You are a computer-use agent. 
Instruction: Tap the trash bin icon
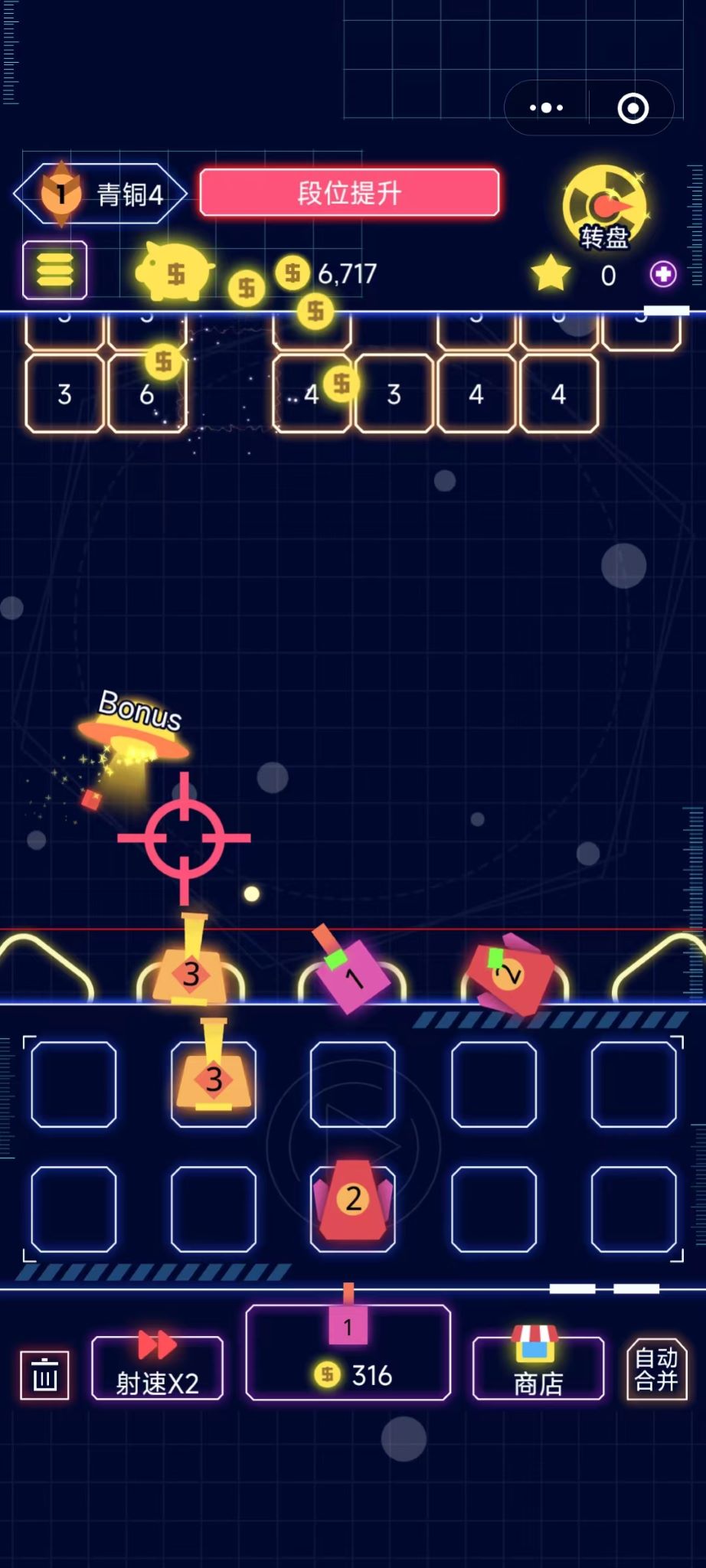point(44,1376)
